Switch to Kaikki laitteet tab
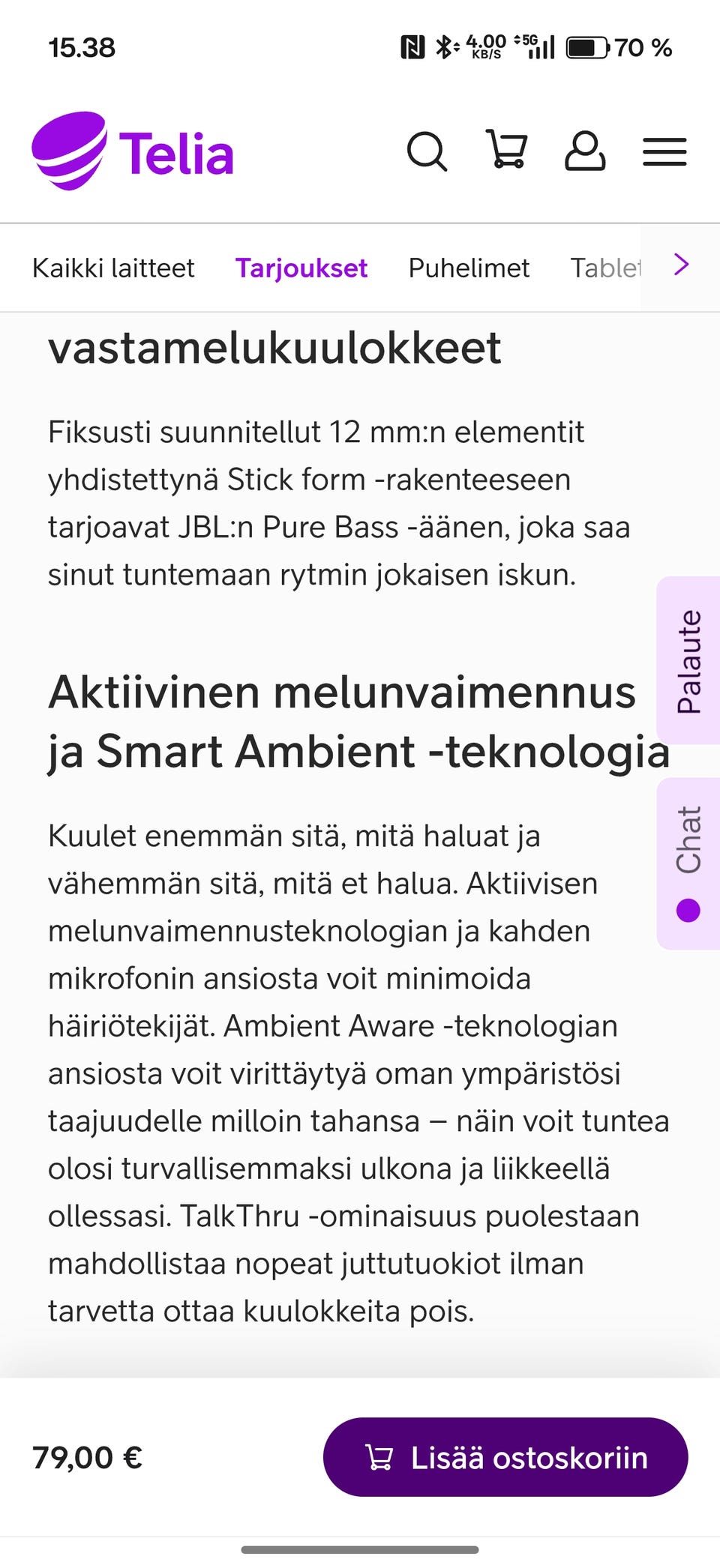The image size is (720, 1568). click(113, 268)
